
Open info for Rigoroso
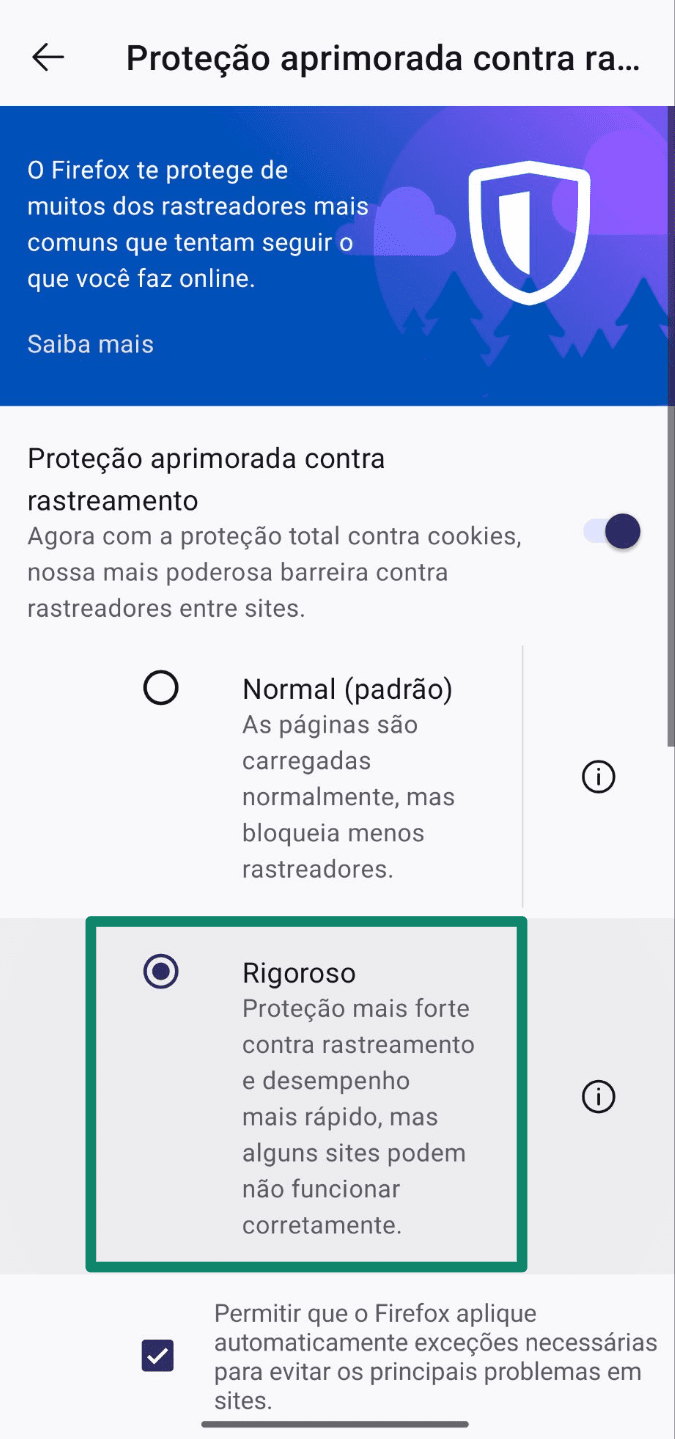tap(598, 1097)
